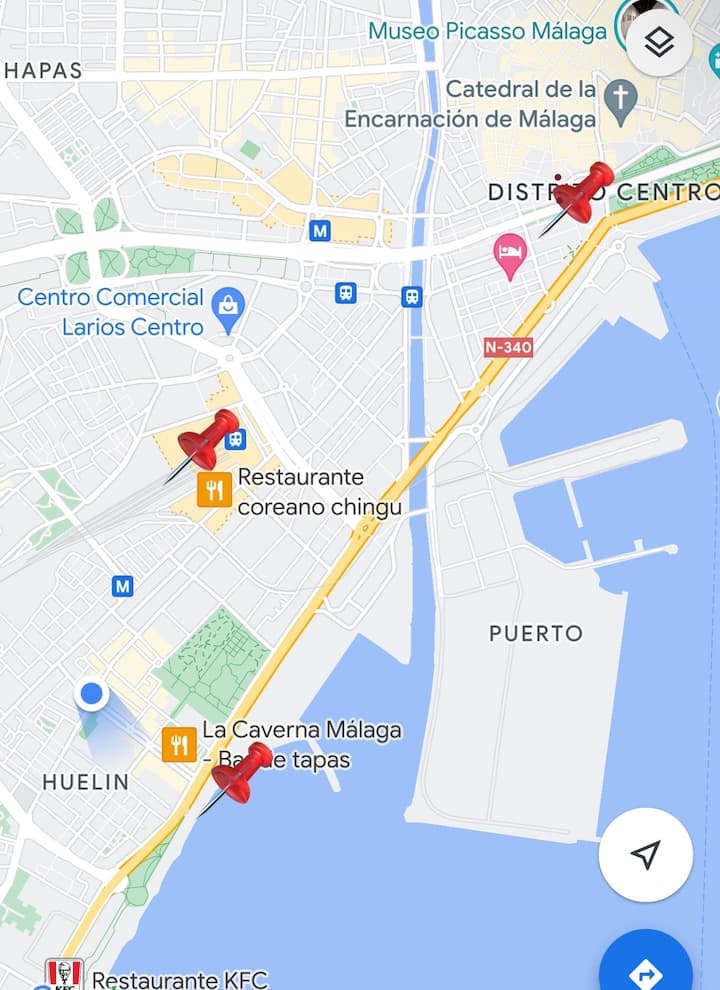720x990 pixels.
Task: Open the map layers button
Action: click(x=659, y=42)
